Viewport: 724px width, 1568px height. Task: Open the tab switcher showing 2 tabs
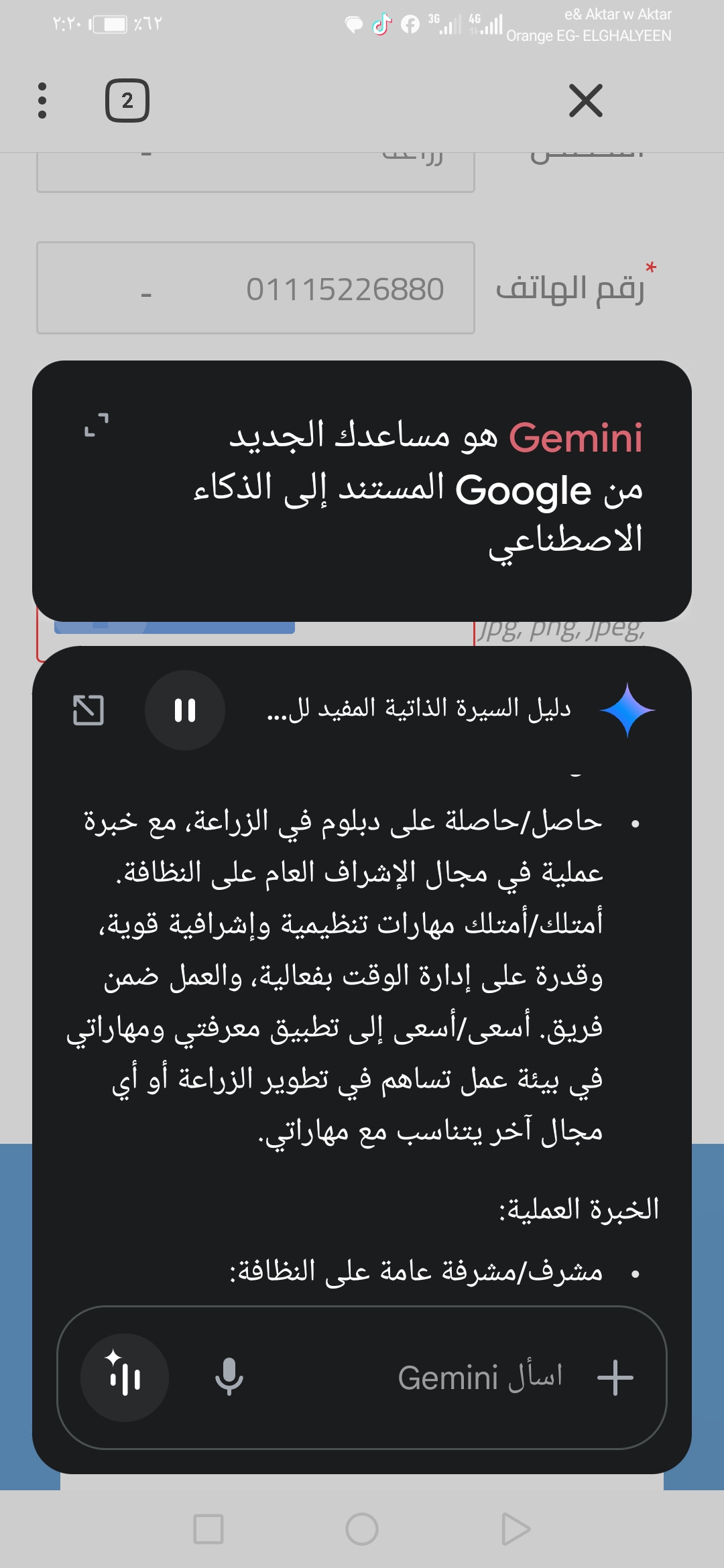(x=127, y=101)
